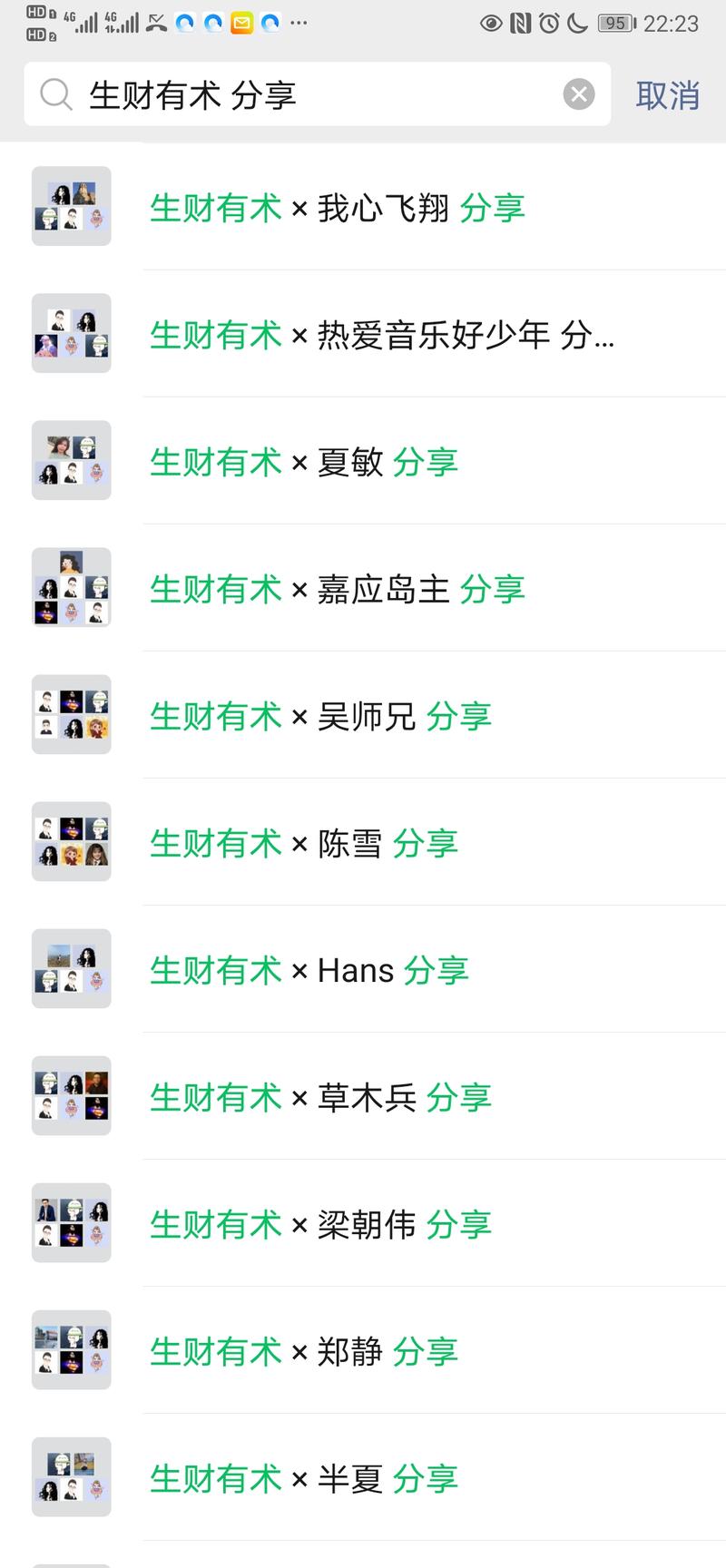Tap the 生财有术 × 夏敏 group avatar
Viewport: 726px width, 1568px height.
point(71,461)
